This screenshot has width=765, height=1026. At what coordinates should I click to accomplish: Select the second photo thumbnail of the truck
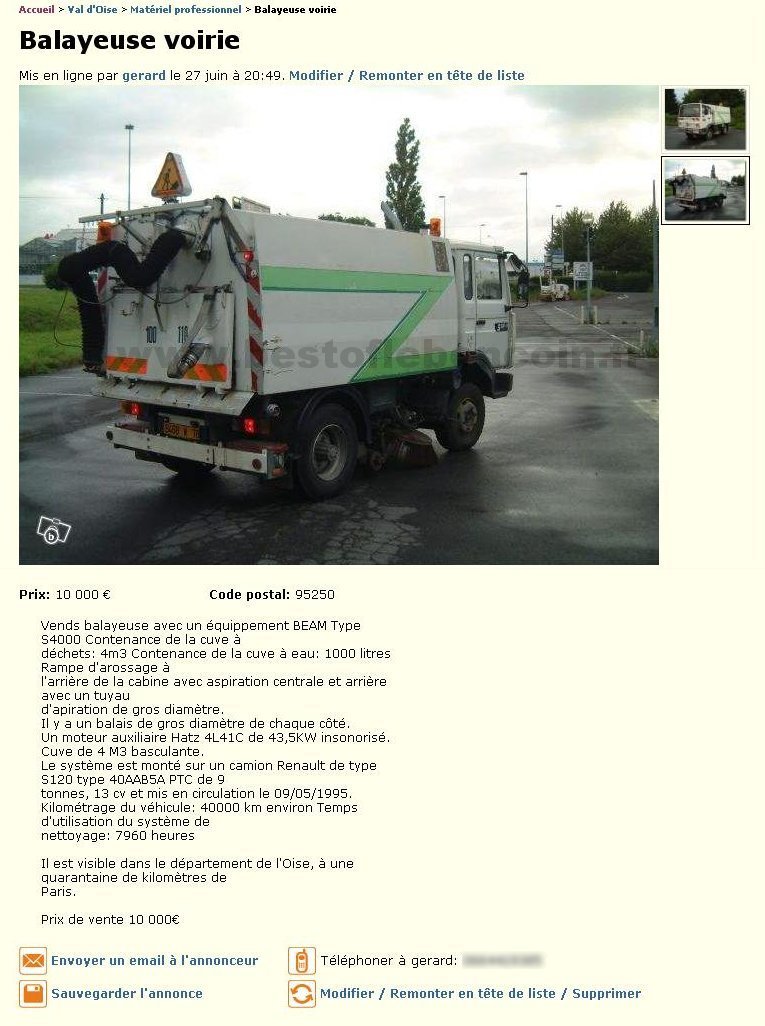click(x=705, y=190)
